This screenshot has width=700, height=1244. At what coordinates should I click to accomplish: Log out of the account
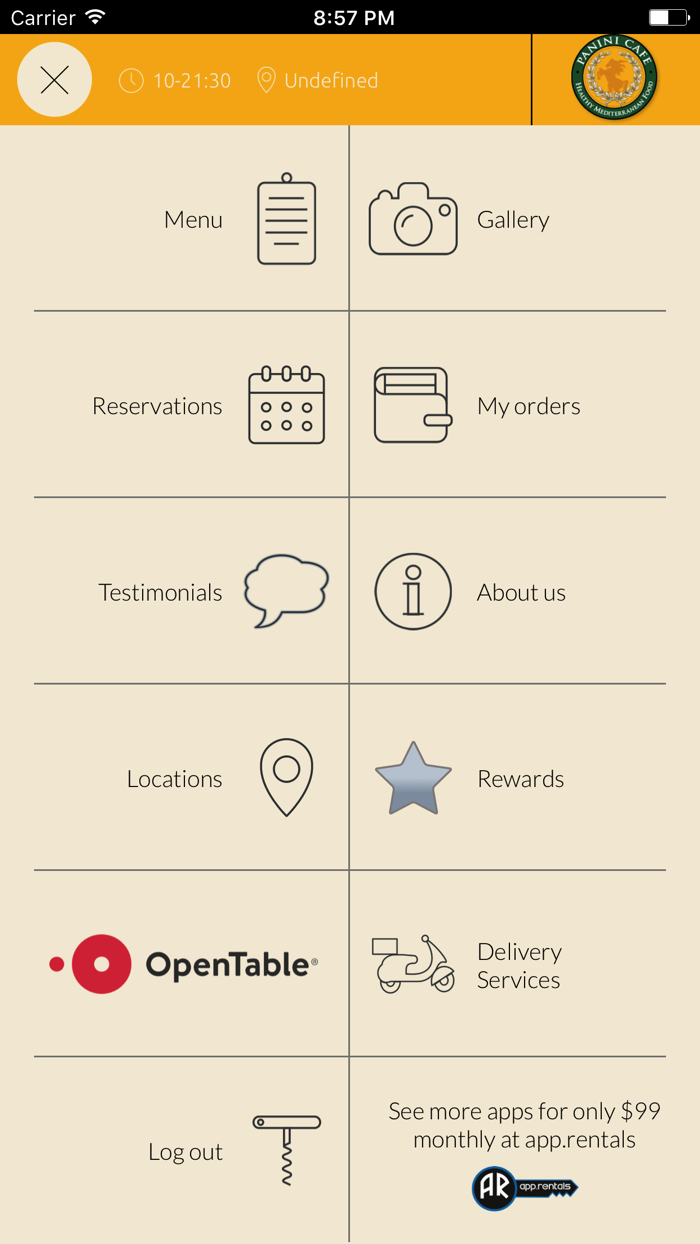192,1150
